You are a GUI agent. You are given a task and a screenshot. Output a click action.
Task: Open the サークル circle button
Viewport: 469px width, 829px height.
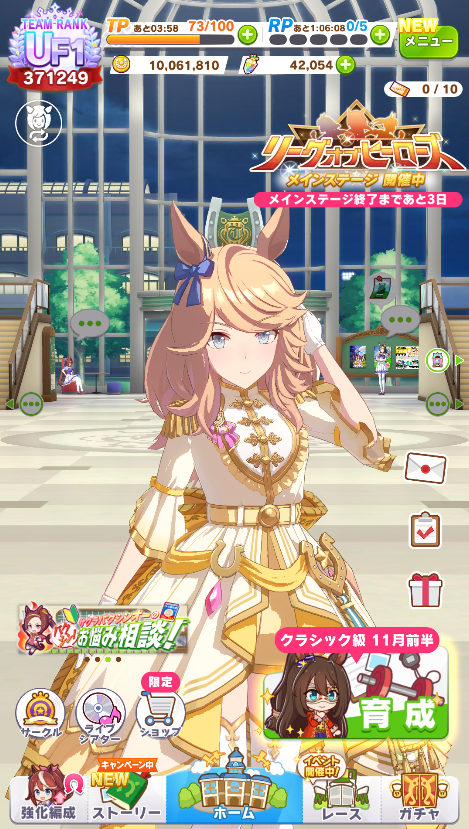[40, 713]
